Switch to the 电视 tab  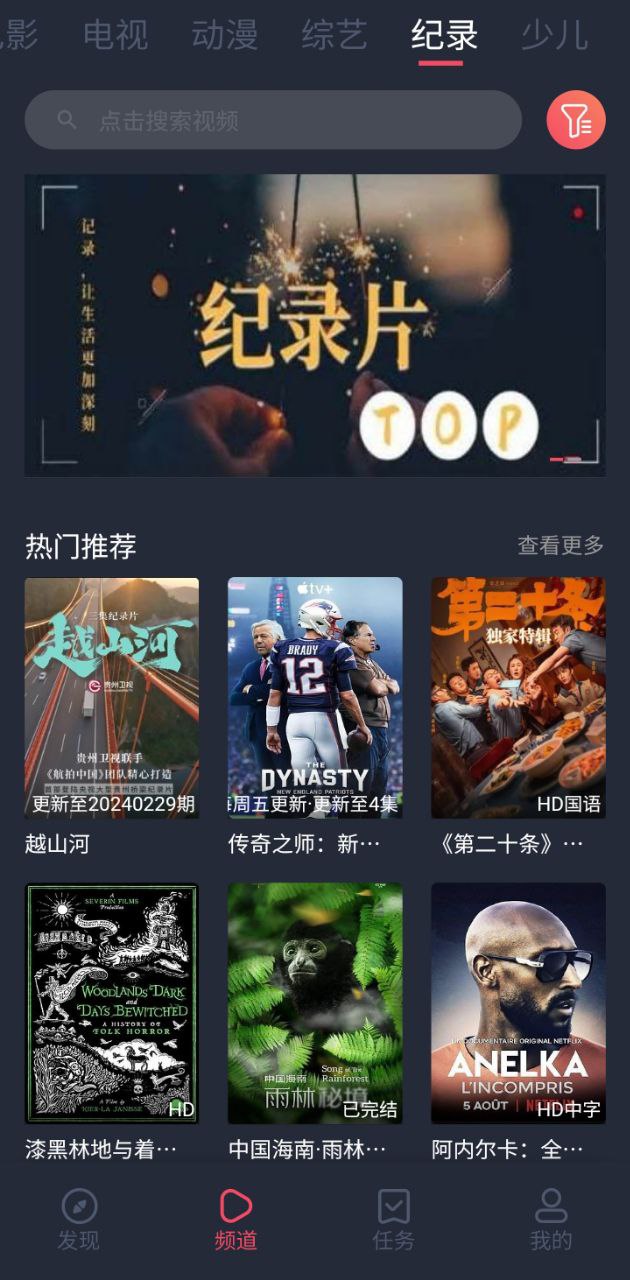click(x=115, y=35)
